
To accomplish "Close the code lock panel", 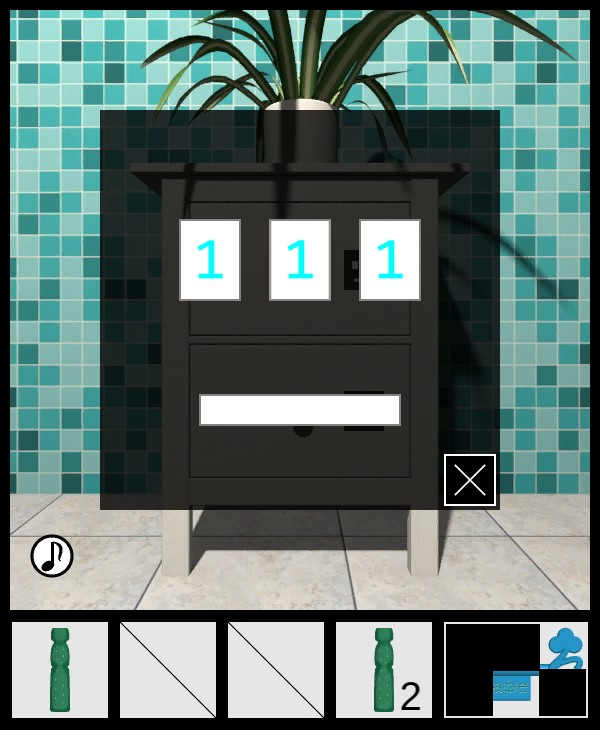I will (470, 480).
